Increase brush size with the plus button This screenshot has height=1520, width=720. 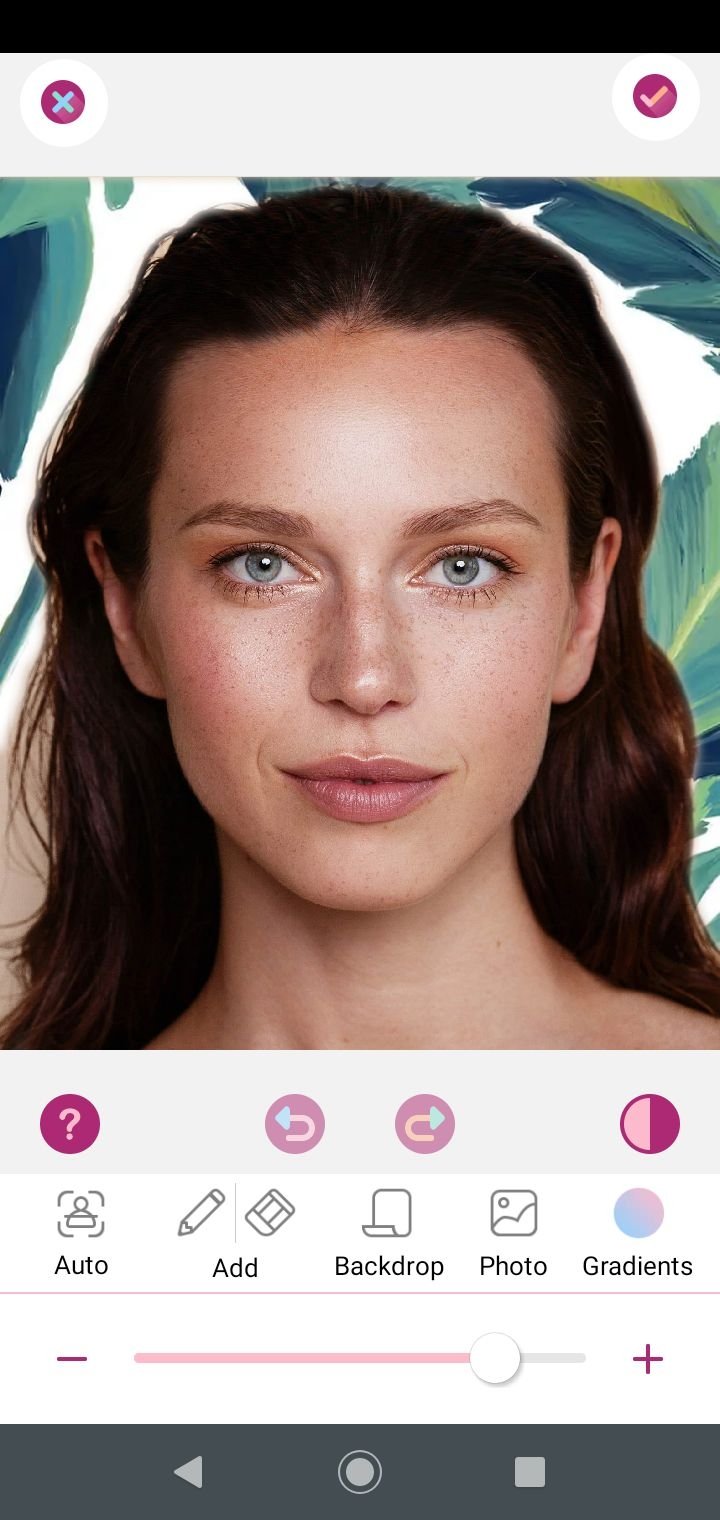point(648,1359)
